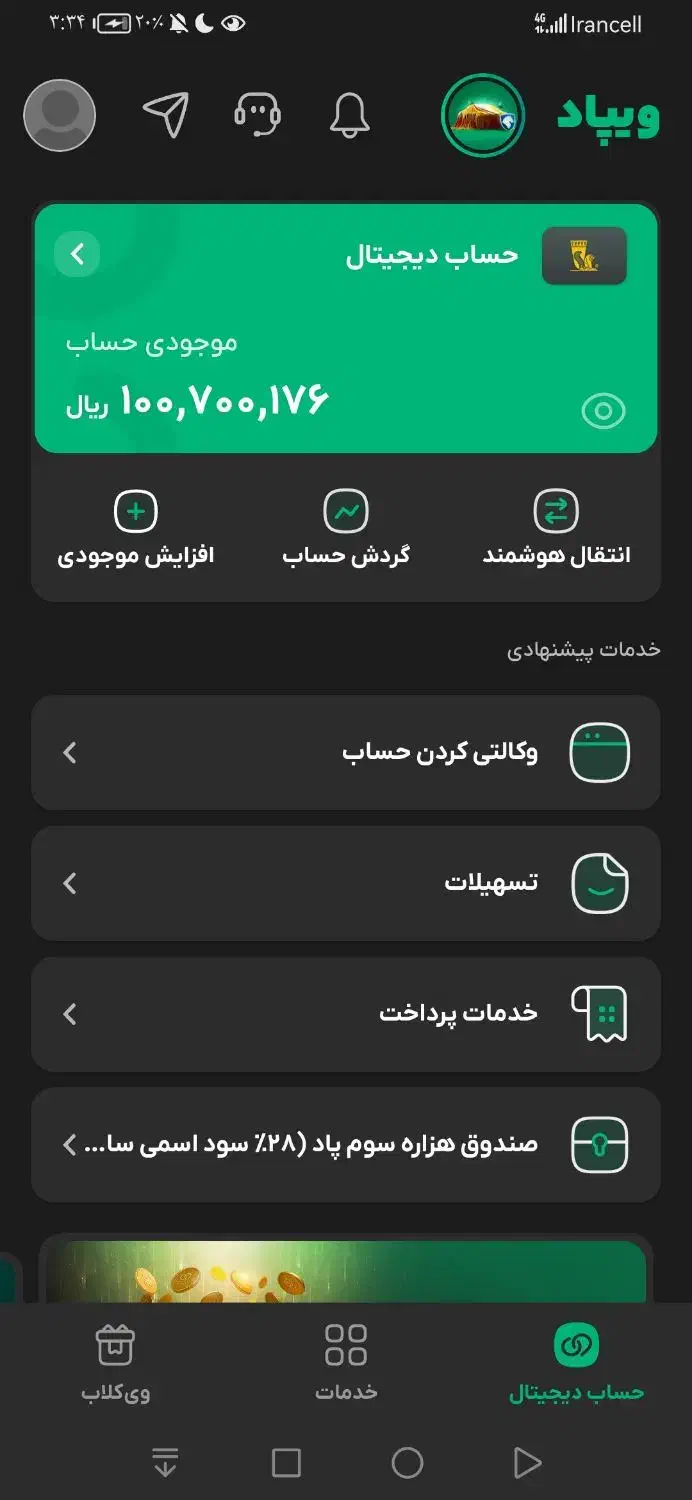Image resolution: width=692 pixels, height=1500 pixels.
Task: Hide the account balance with eye icon
Action: coord(603,411)
